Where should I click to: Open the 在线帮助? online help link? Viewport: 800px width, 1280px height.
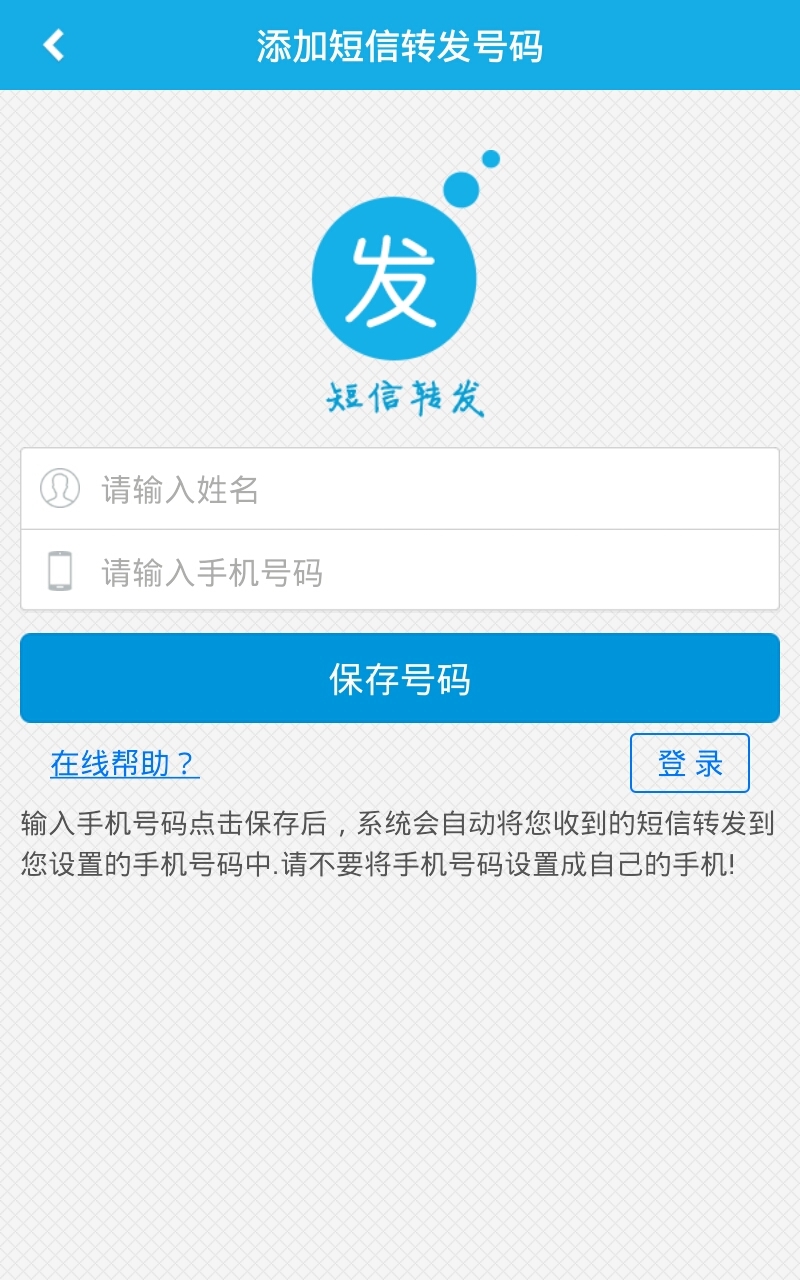tap(124, 762)
